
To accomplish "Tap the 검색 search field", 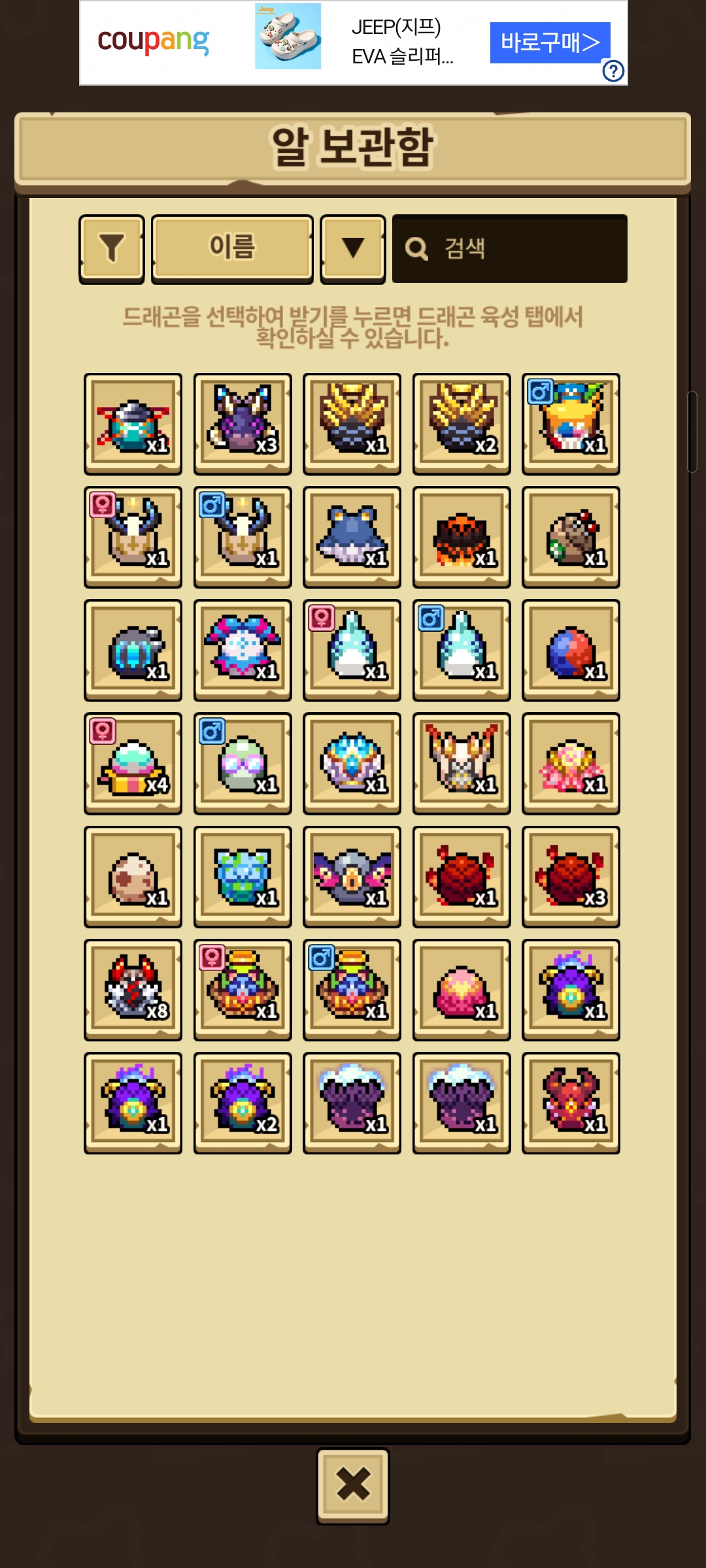I will tap(510, 248).
